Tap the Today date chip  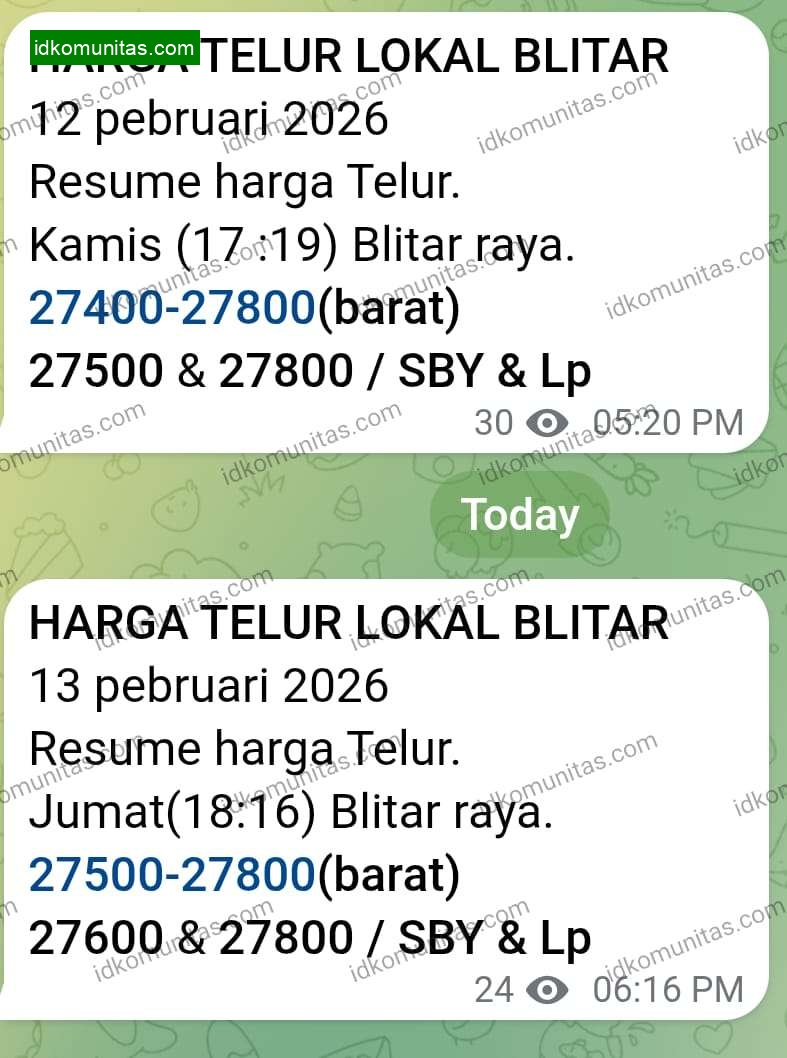pyautogui.click(x=520, y=515)
